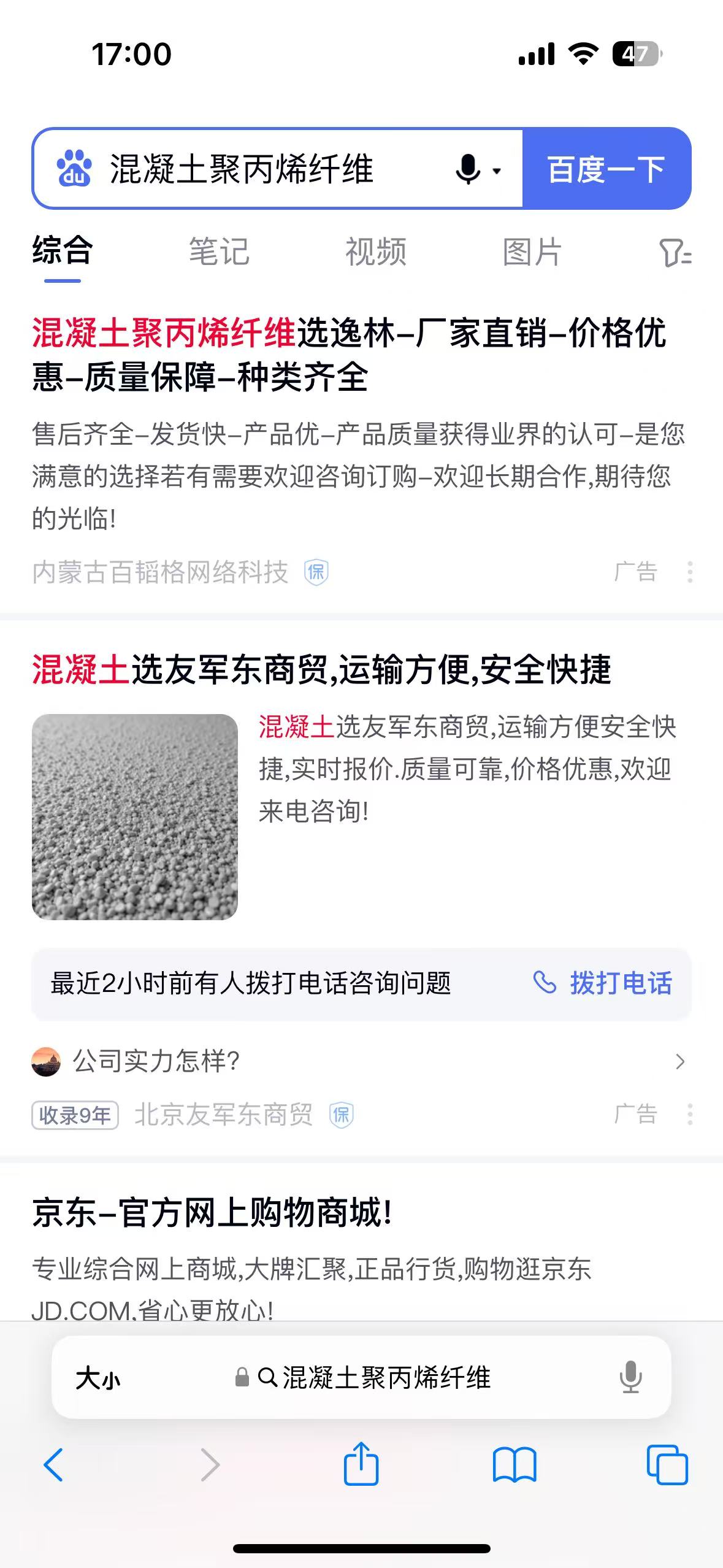Image resolution: width=723 pixels, height=1568 pixels.
Task: Switch to the 图片 tab
Action: tap(532, 252)
